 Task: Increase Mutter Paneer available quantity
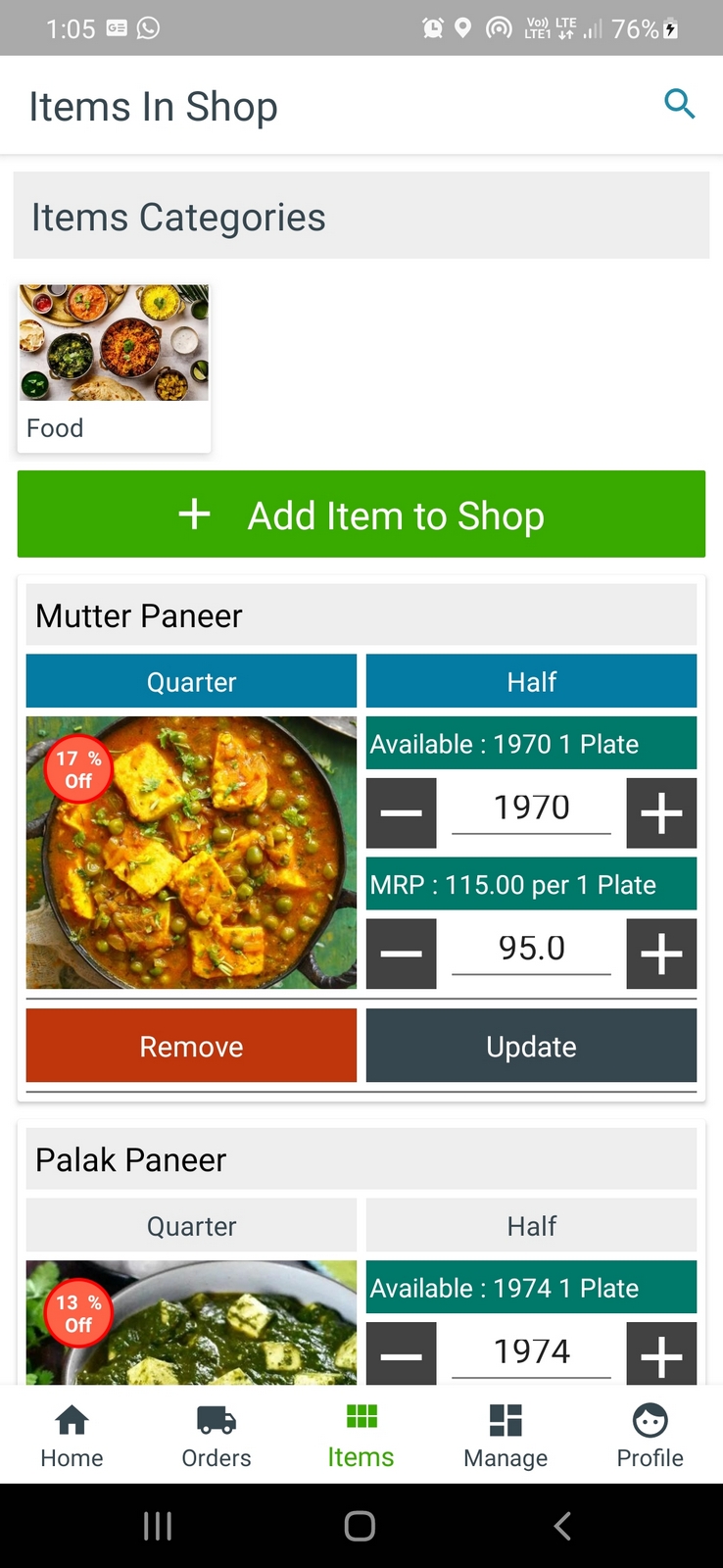(661, 812)
